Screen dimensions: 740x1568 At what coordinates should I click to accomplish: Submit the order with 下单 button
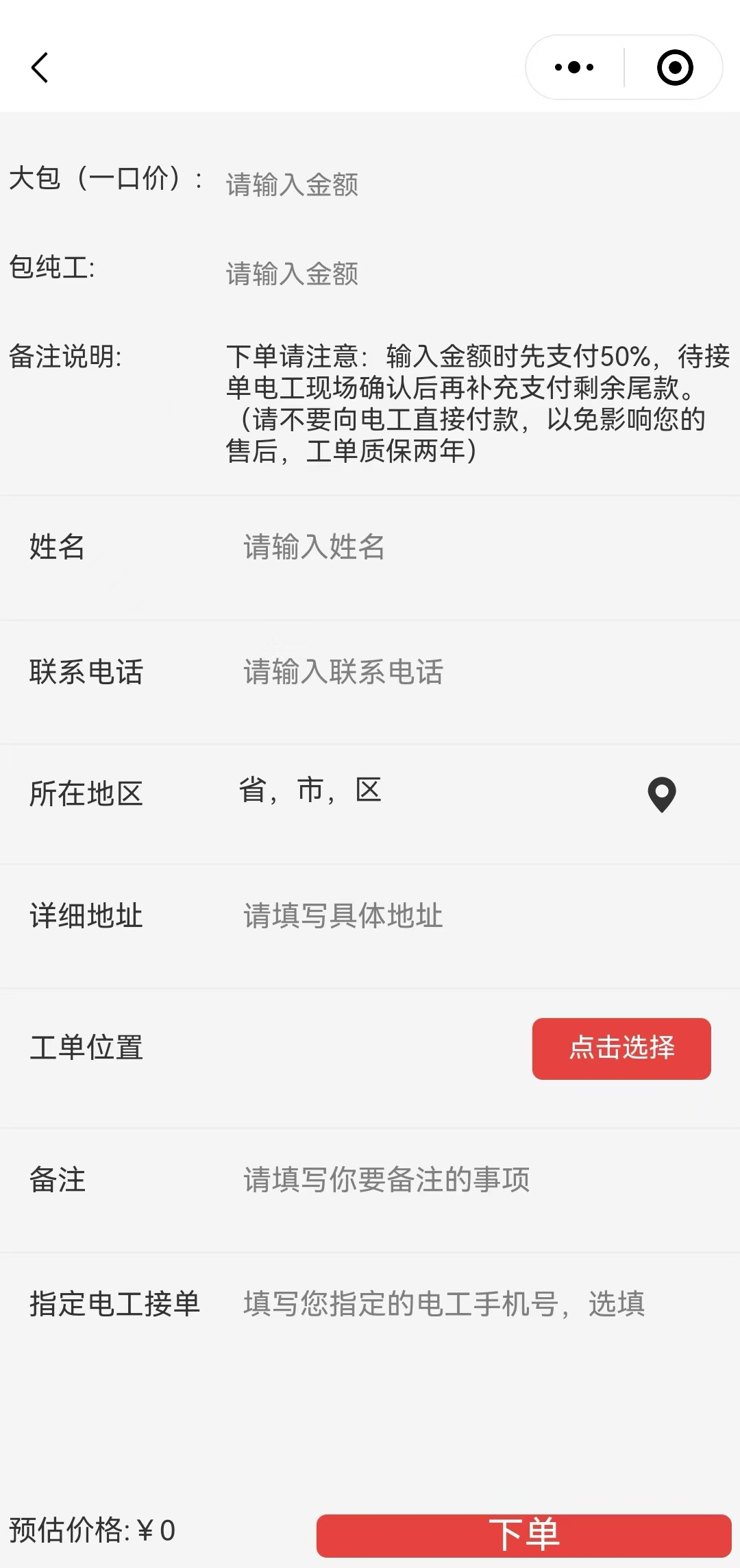coord(524,1536)
